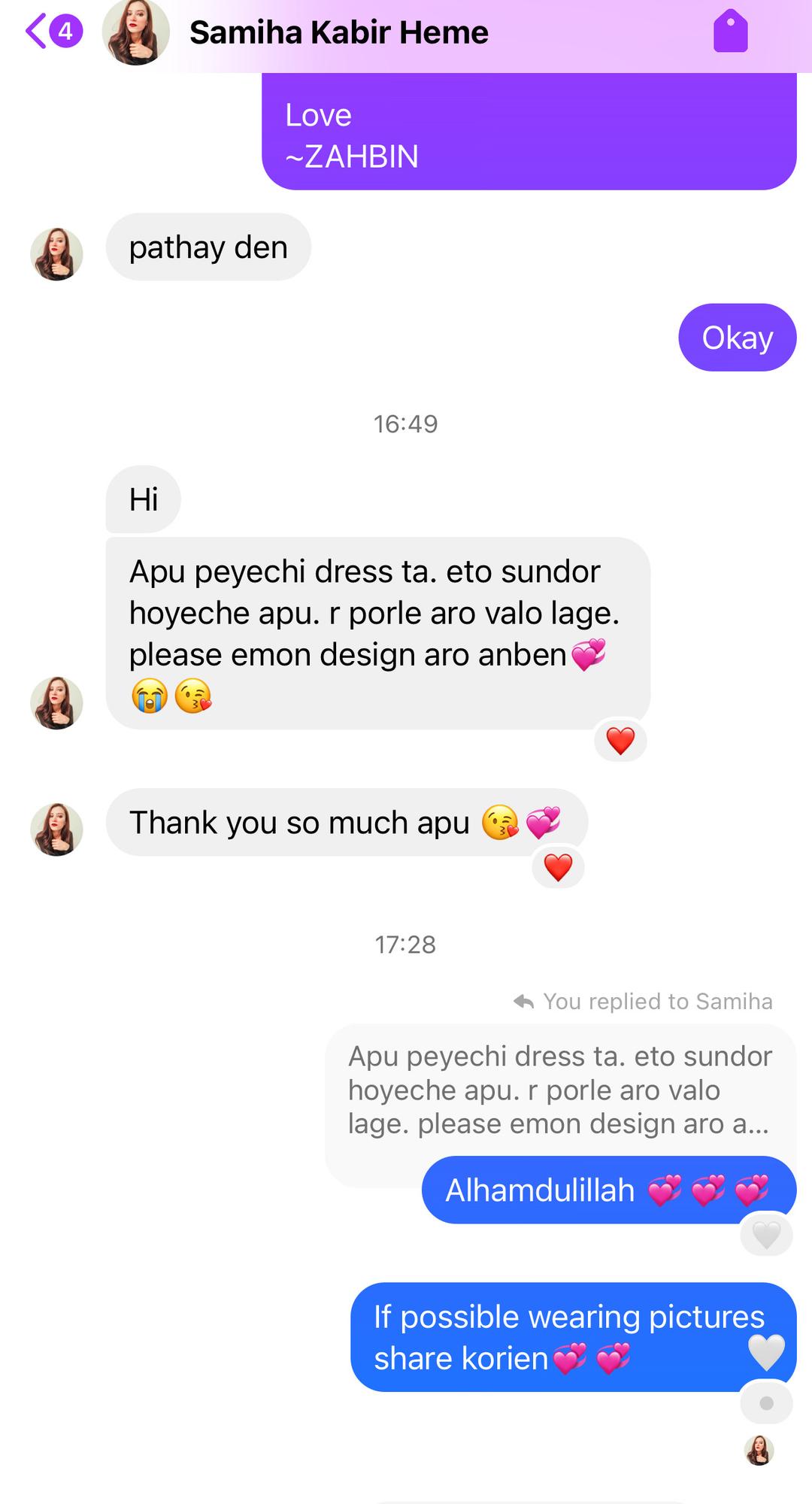812x1504 pixels.
Task: Tap Samiha's avatar beside the 'Hi' message
Action: click(x=56, y=703)
